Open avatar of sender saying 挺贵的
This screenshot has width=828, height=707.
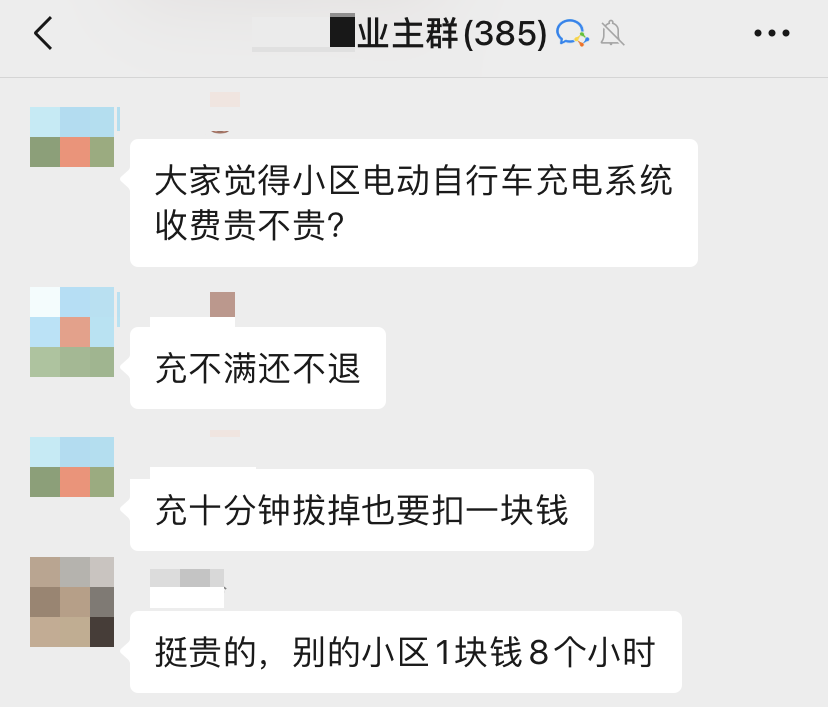[72, 602]
